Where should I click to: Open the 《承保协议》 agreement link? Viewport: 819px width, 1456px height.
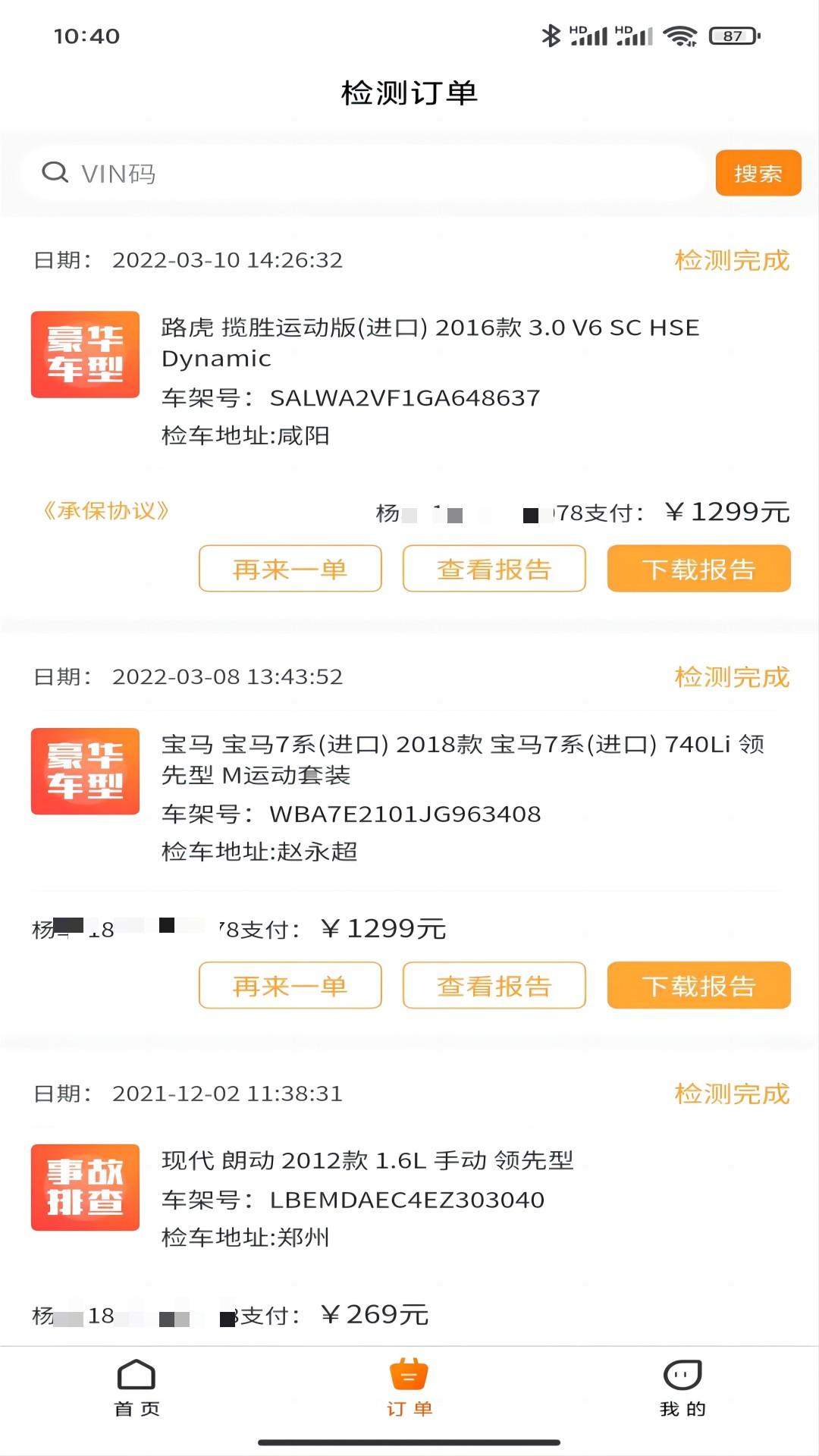click(x=108, y=510)
